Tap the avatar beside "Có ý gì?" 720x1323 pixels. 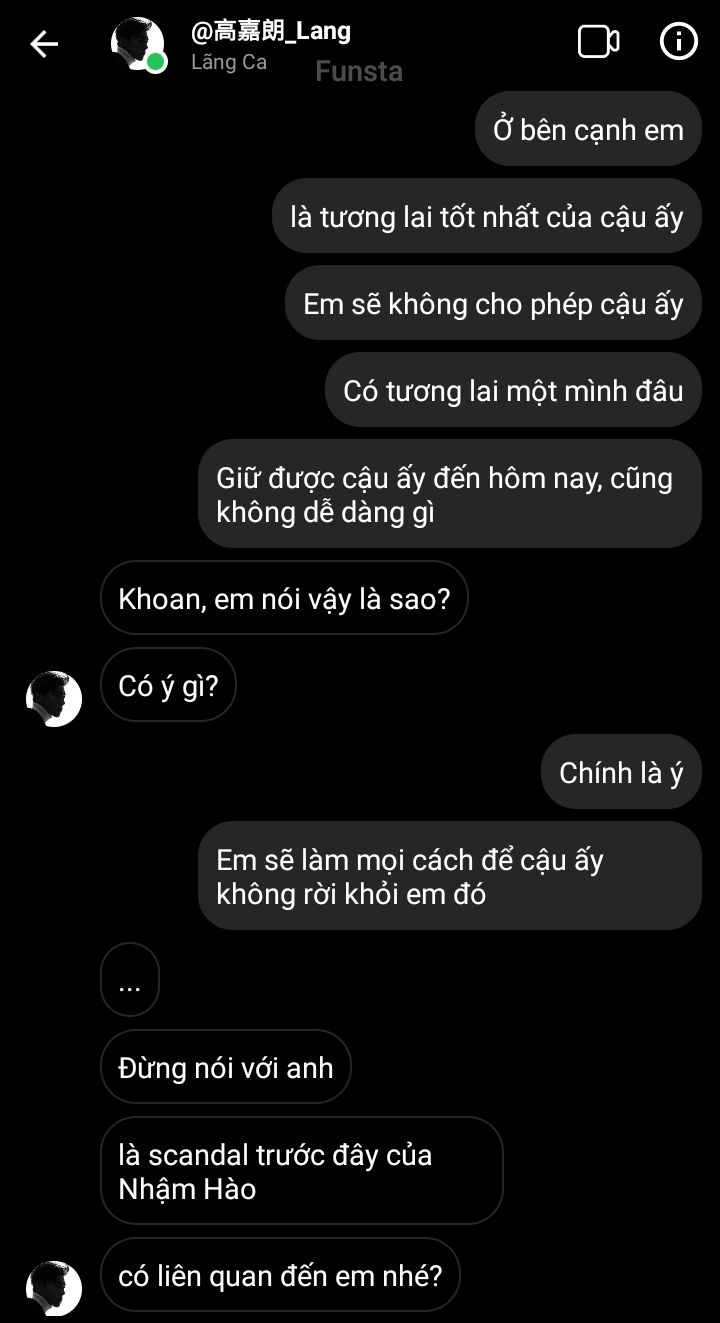coord(54,699)
